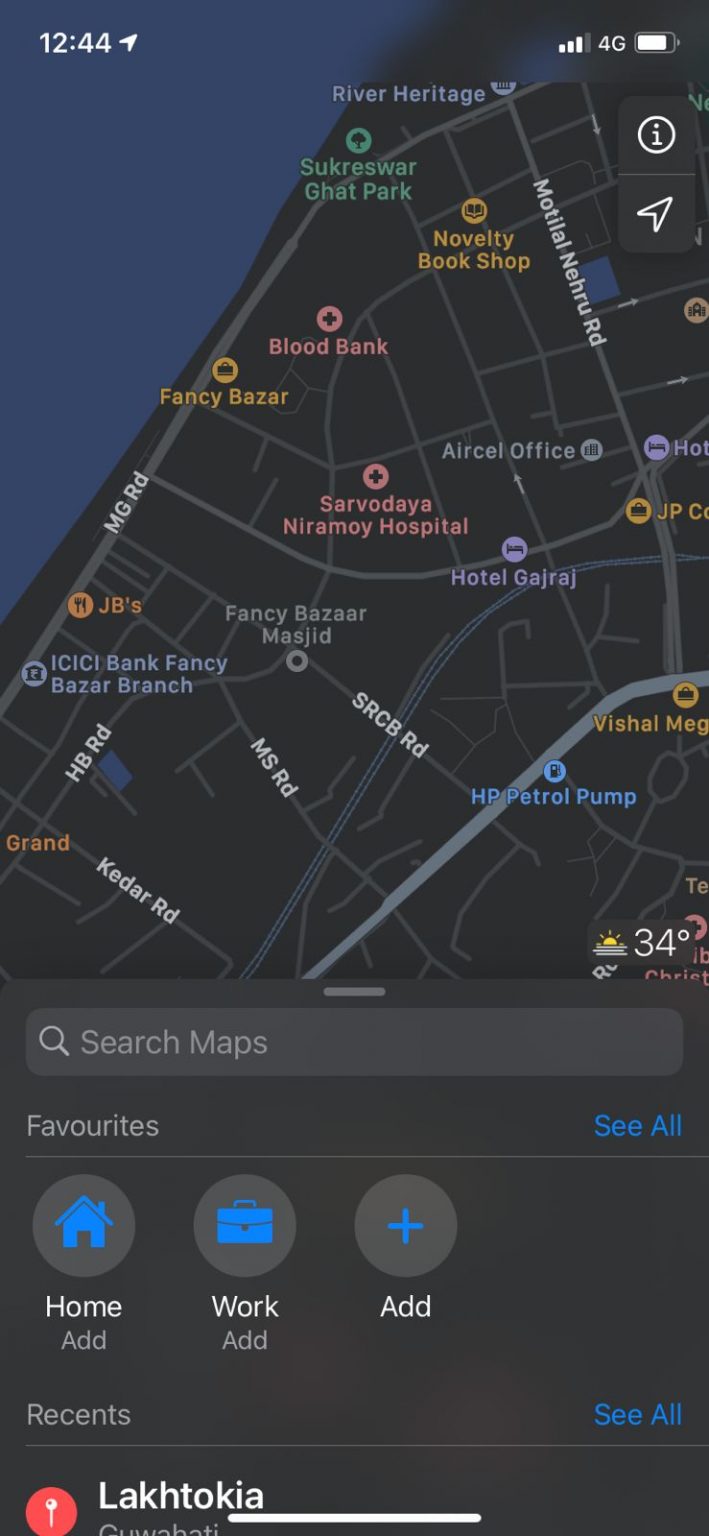Image resolution: width=709 pixels, height=1536 pixels.
Task: Select Fancy Bazar on the map
Action: tap(225, 385)
